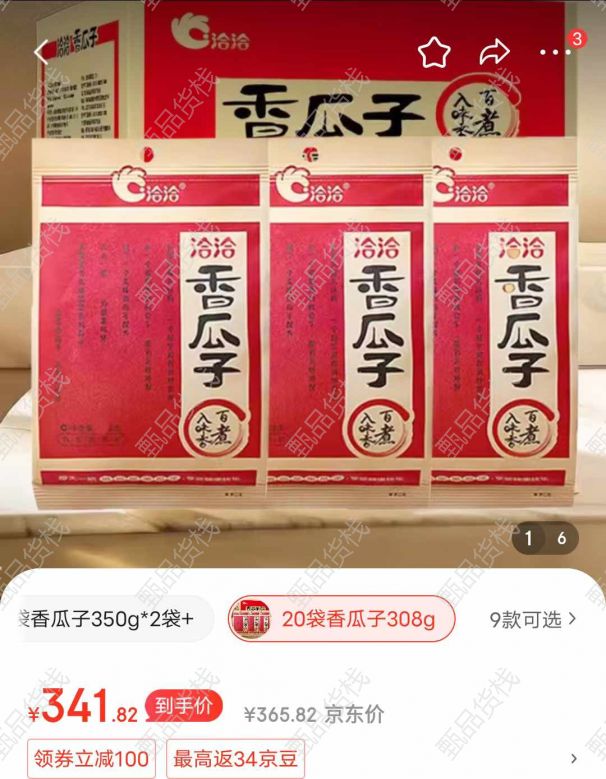Expand the 9款可选 options list
The height and width of the screenshot is (779, 606).
532,619
